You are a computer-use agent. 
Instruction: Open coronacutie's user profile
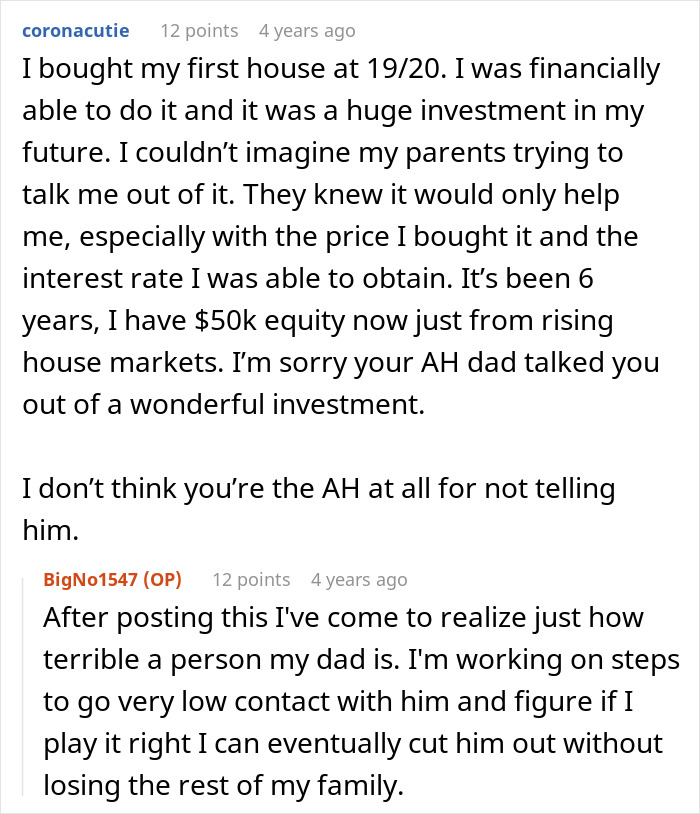[x=75, y=31]
